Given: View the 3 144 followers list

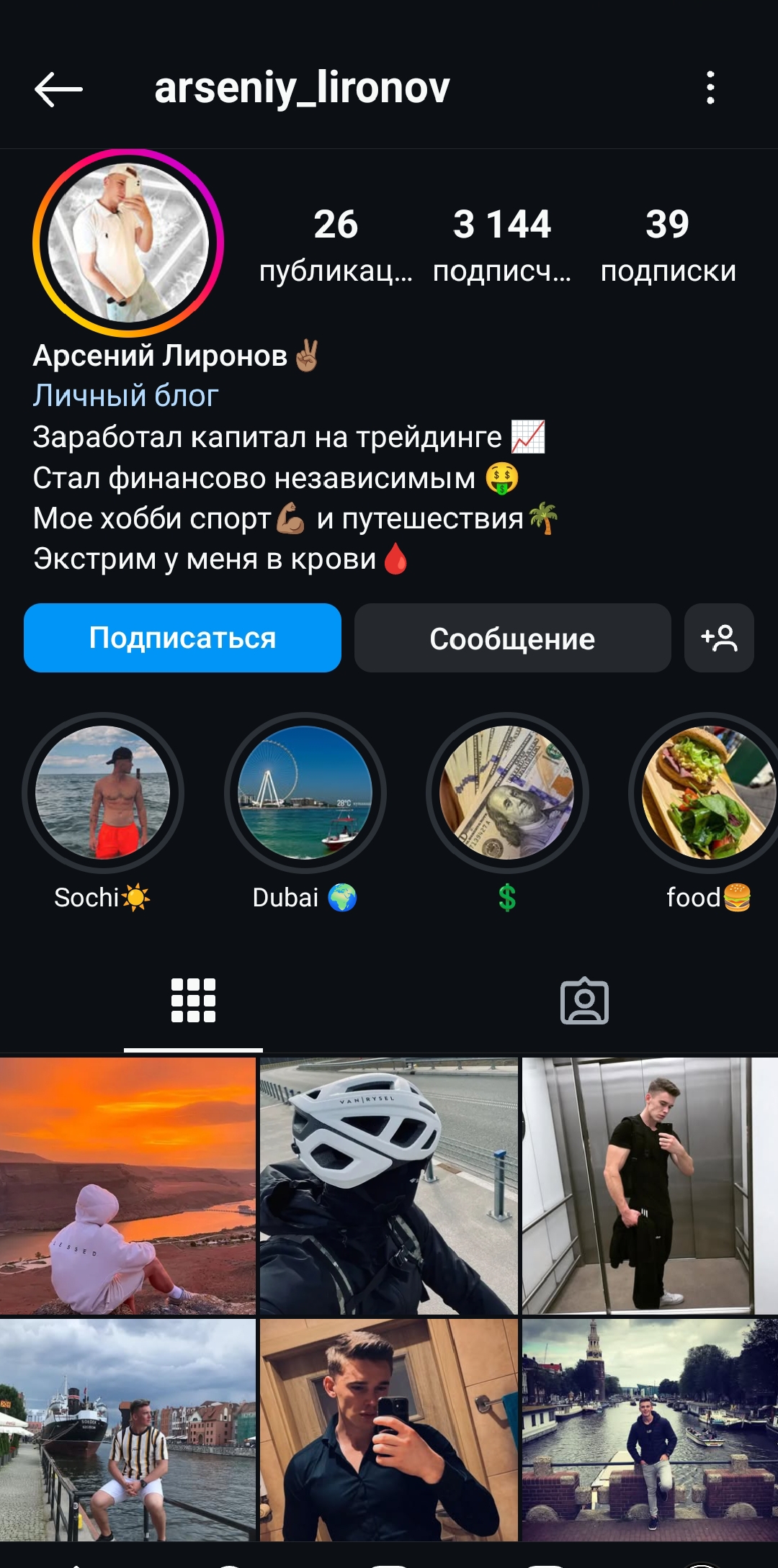Looking at the screenshot, I should coord(502,245).
